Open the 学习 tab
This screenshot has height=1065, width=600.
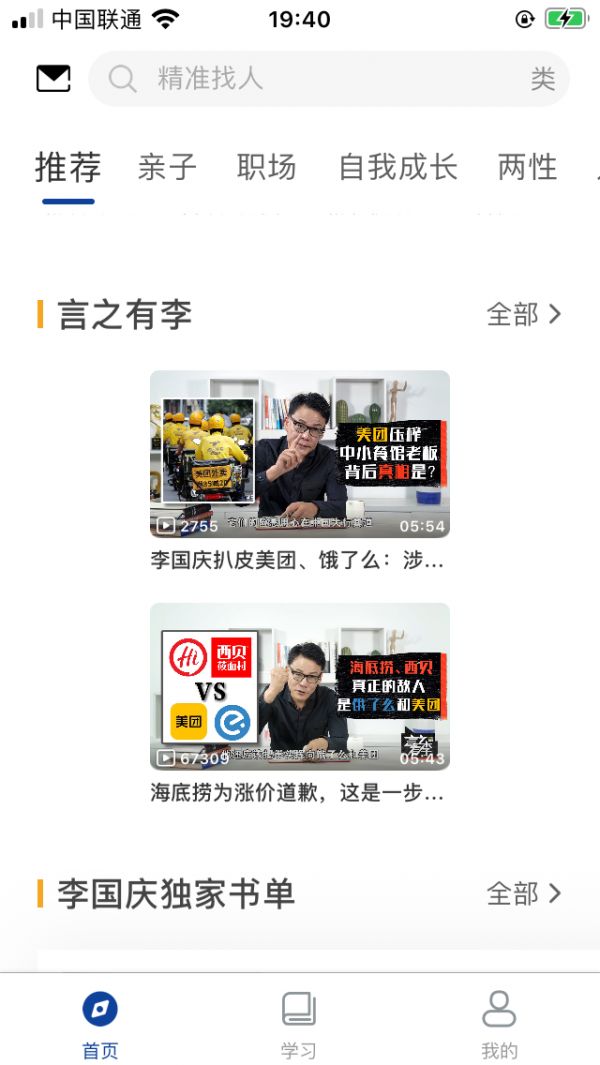[299, 1022]
